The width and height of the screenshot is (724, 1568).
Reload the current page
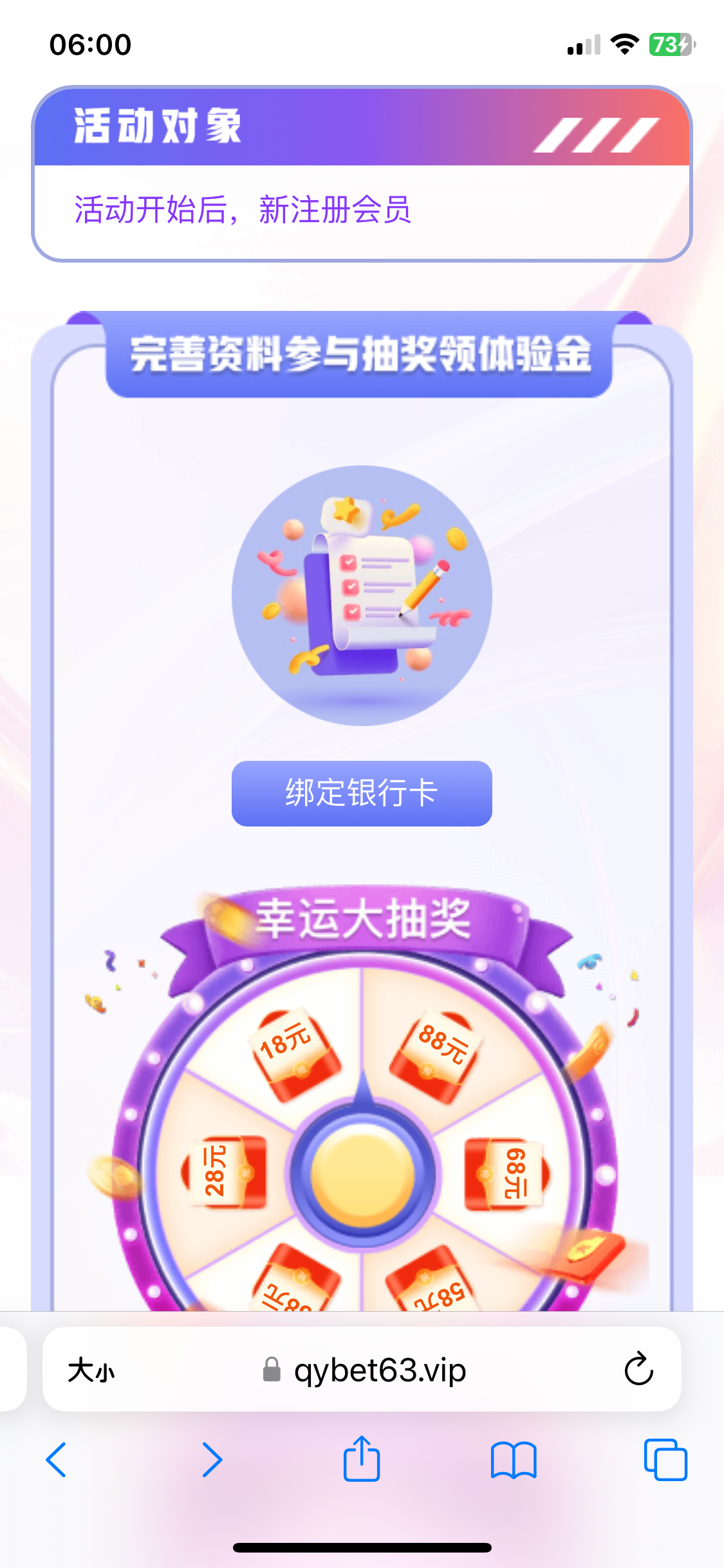coord(638,1369)
